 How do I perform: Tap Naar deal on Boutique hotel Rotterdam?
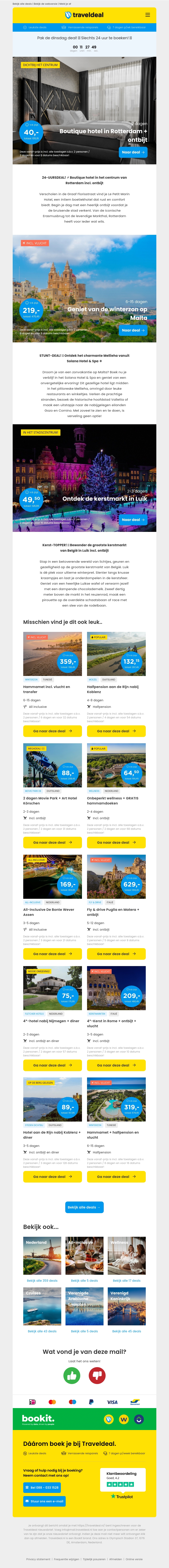tap(133, 152)
